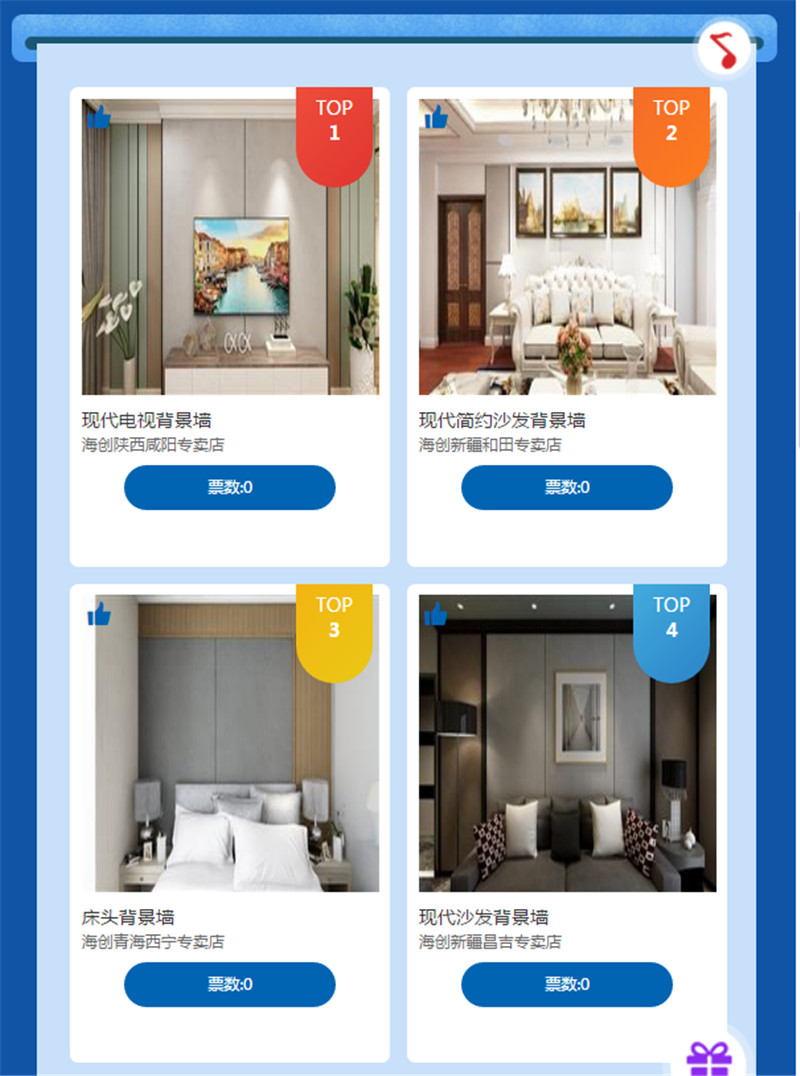Screen dimensions: 800x1076
Task: Vote for 现代电视背景墙 from 海创陕西咸阳专卖店
Action: (229, 487)
